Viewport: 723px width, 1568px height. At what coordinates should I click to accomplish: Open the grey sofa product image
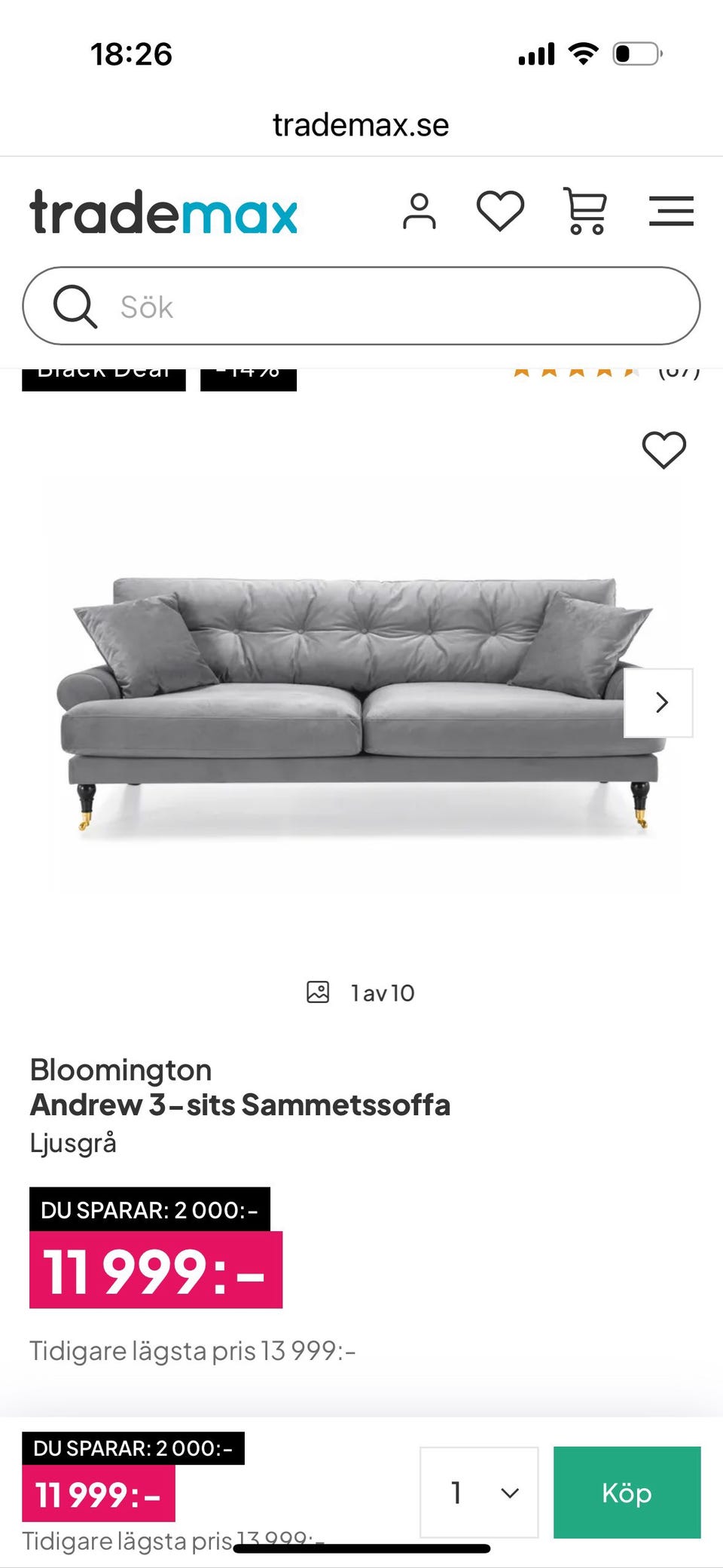tap(354, 701)
